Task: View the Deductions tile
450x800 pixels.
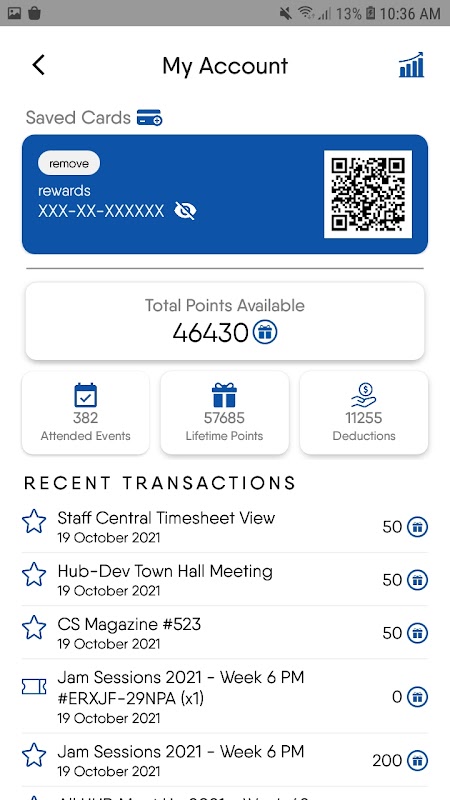Action: point(364,413)
